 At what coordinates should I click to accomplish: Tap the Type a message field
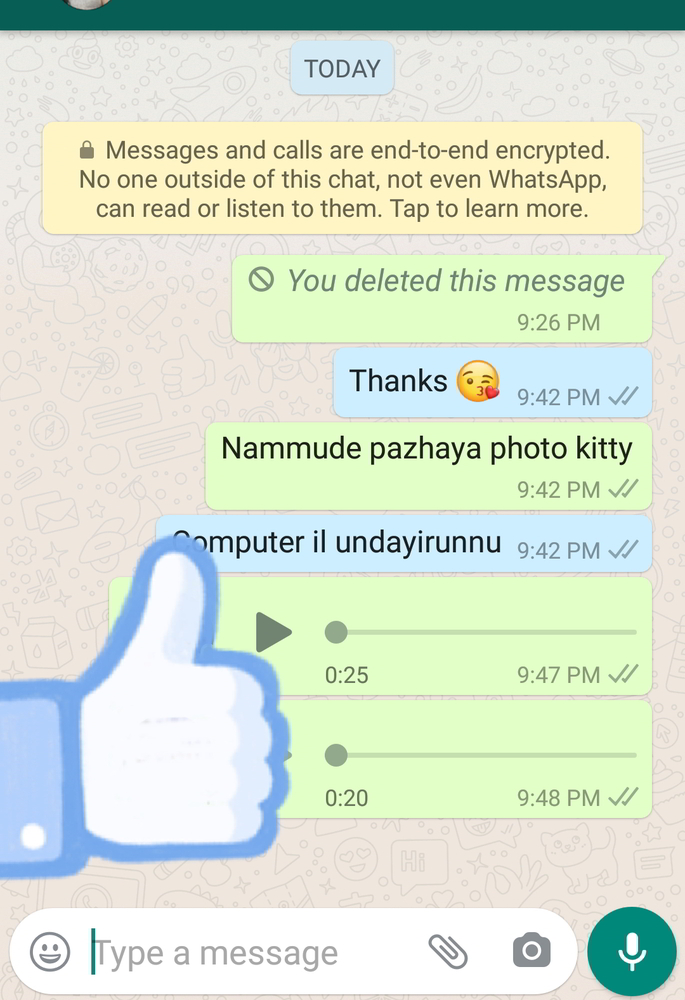tap(250, 953)
